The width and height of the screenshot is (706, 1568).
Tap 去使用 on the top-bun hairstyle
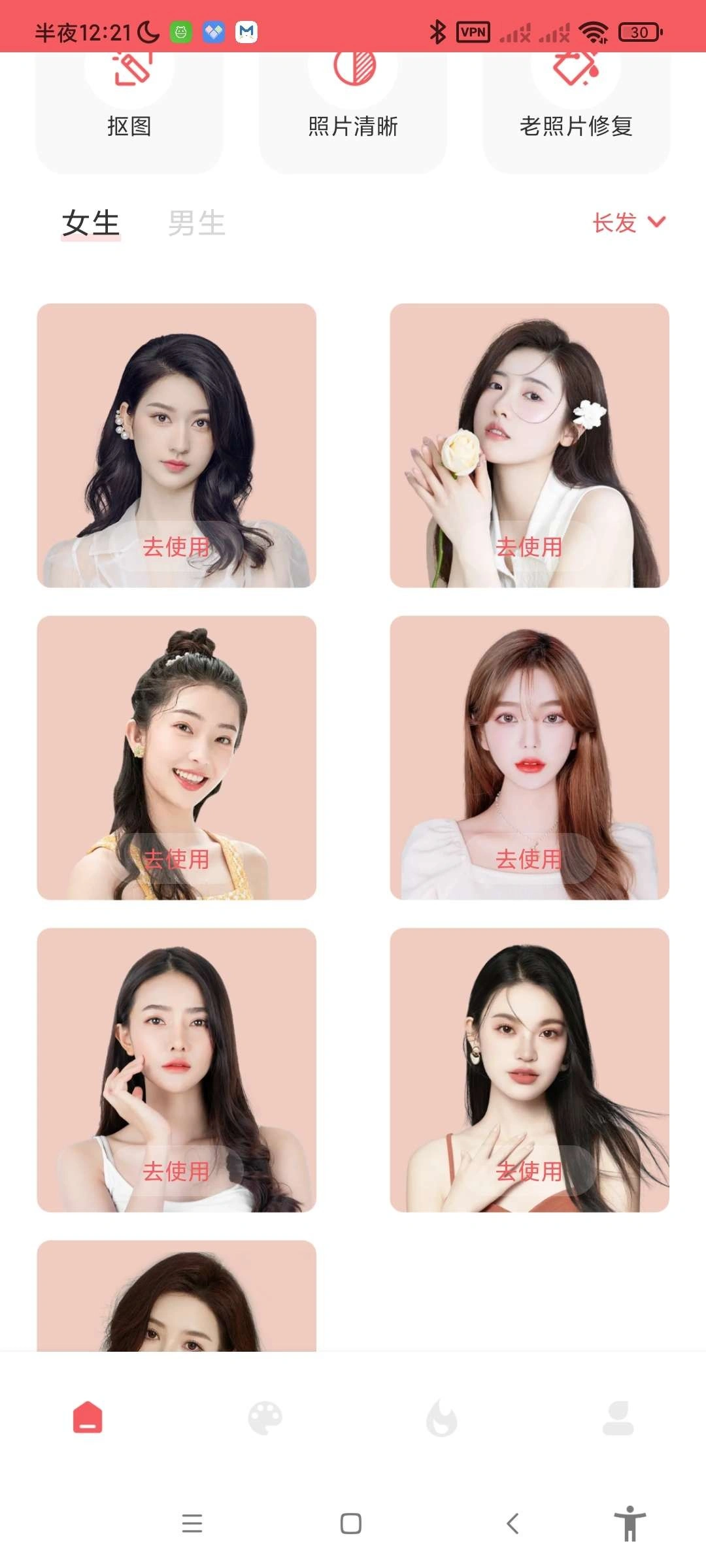[176, 859]
